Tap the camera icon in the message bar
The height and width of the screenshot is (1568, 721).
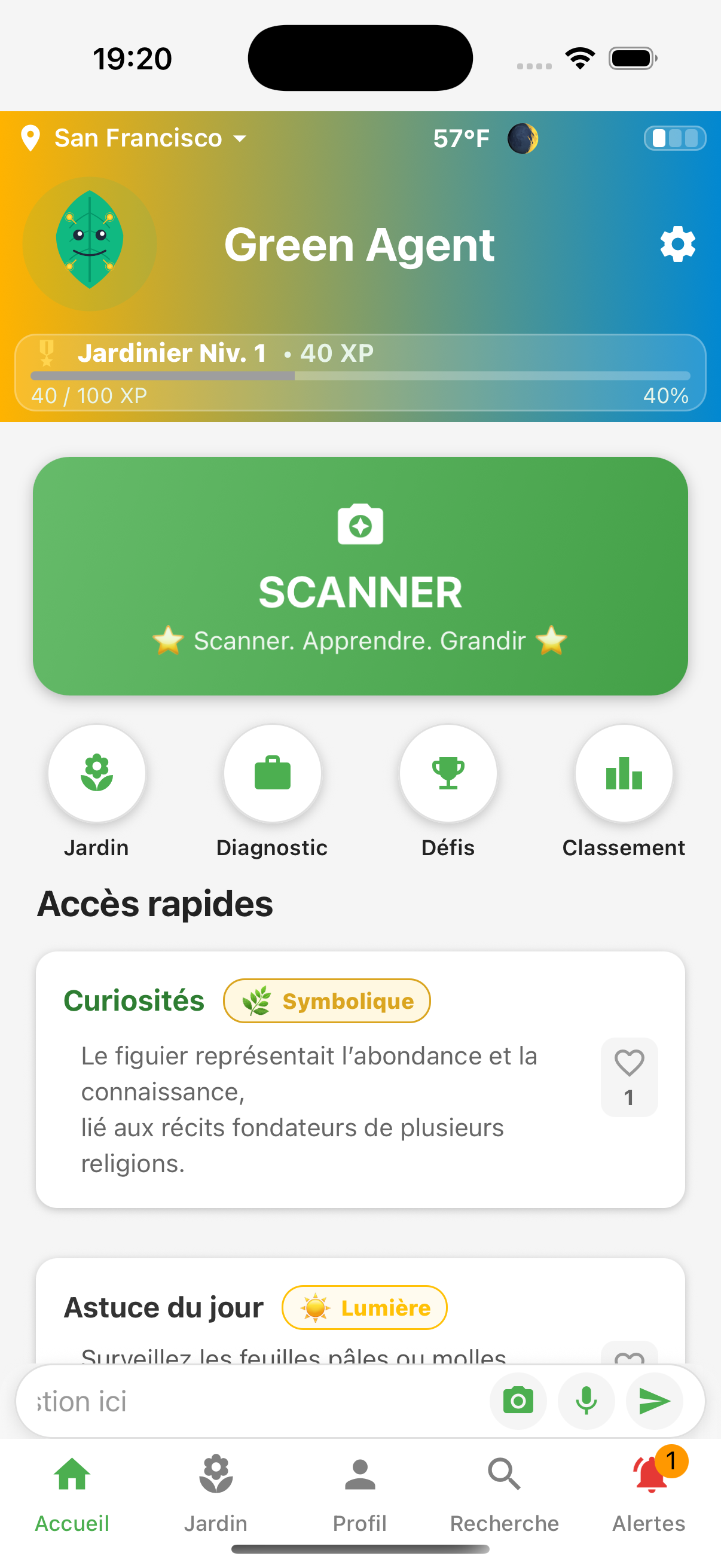518,1401
